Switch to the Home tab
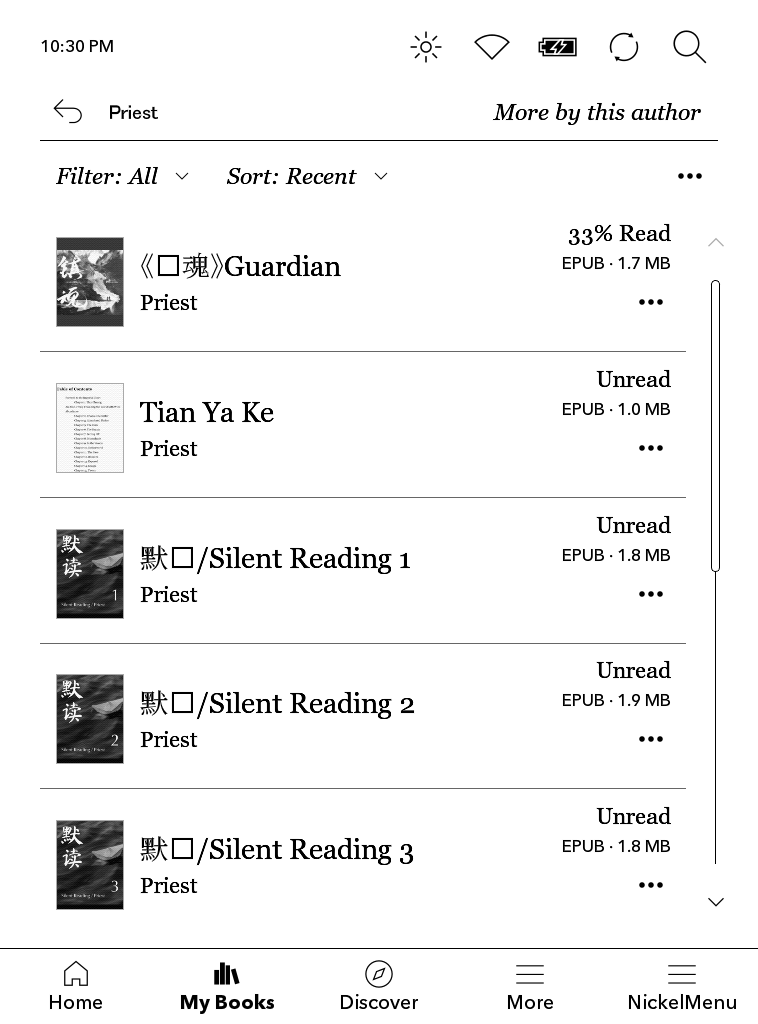Screen dimensions: 758x1024 [76, 986]
